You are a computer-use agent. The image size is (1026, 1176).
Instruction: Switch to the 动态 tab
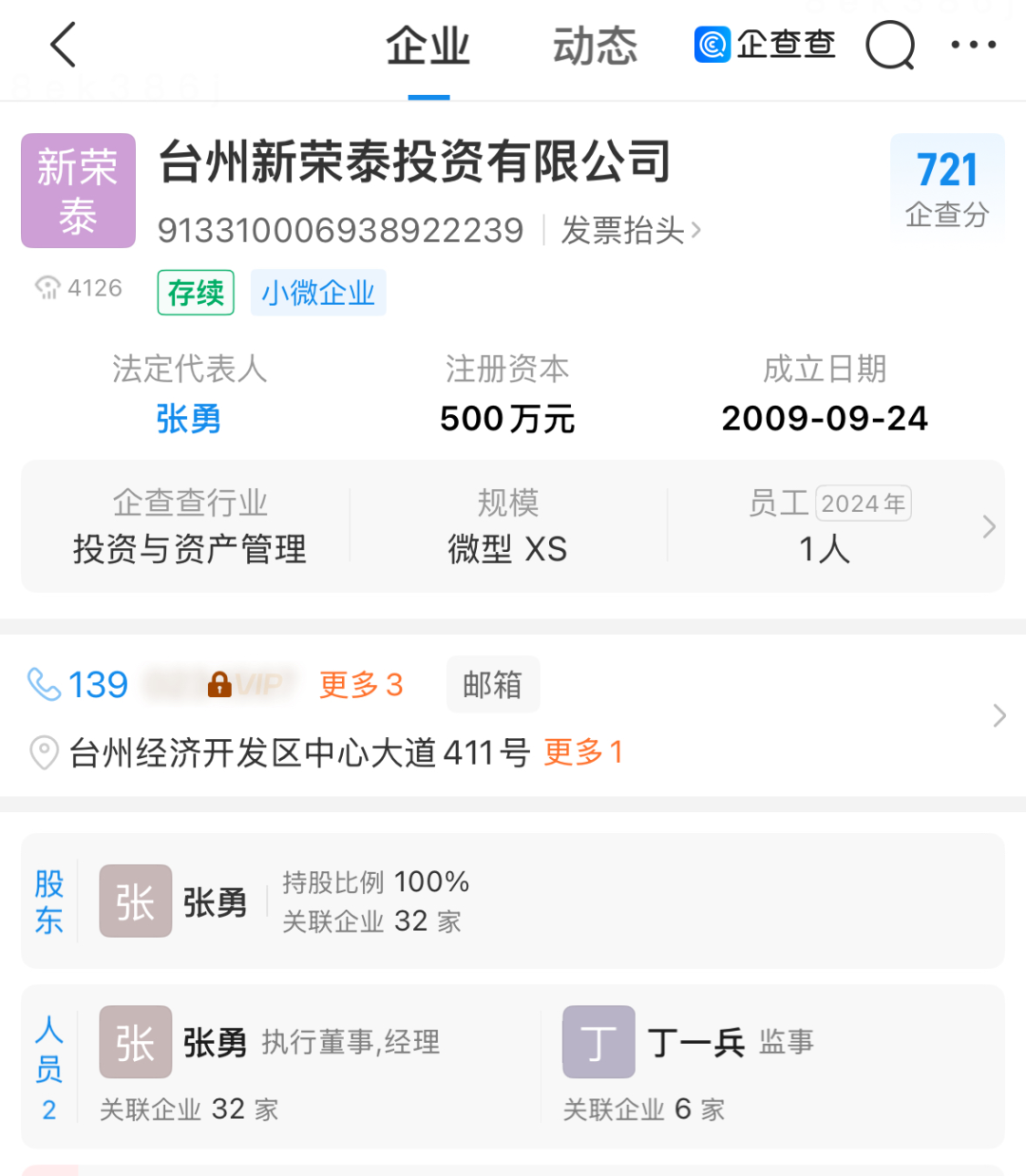click(x=595, y=46)
